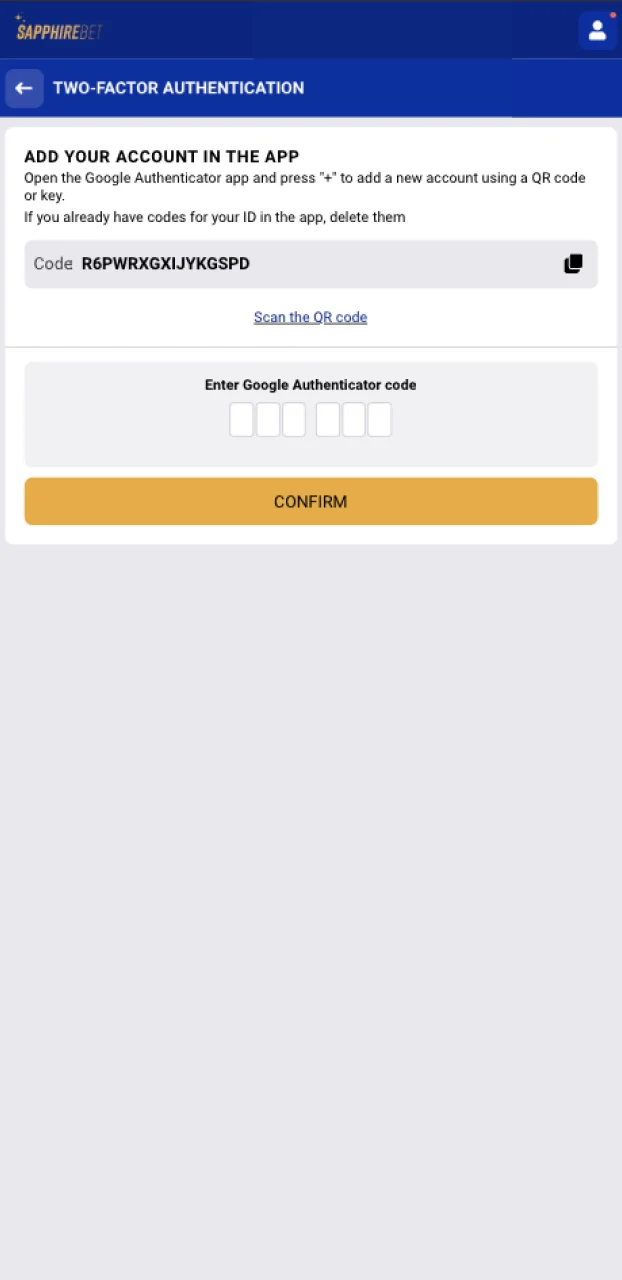Tap the first authenticator code digit box

pyautogui.click(x=241, y=420)
